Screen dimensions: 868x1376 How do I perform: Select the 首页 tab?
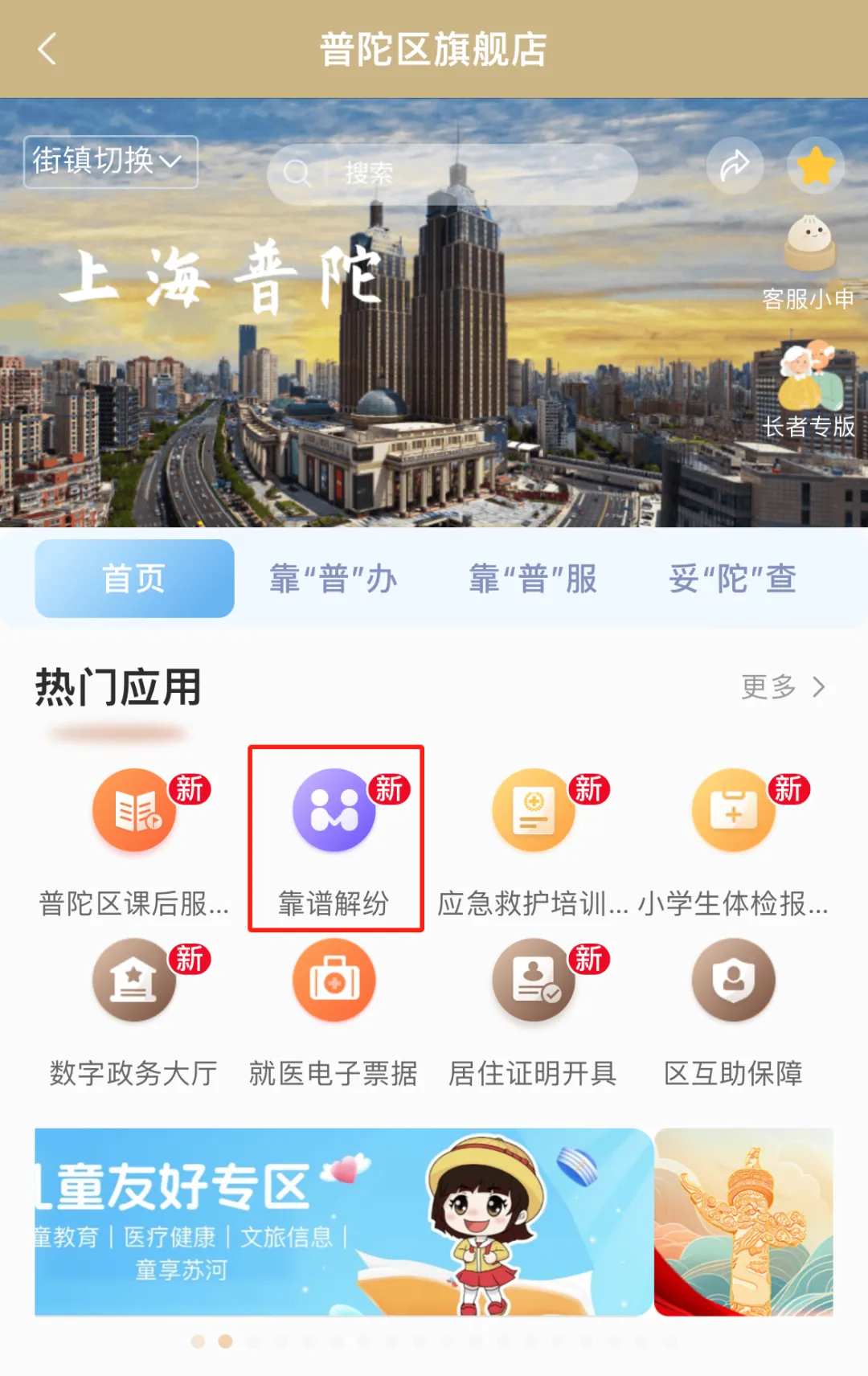click(134, 579)
